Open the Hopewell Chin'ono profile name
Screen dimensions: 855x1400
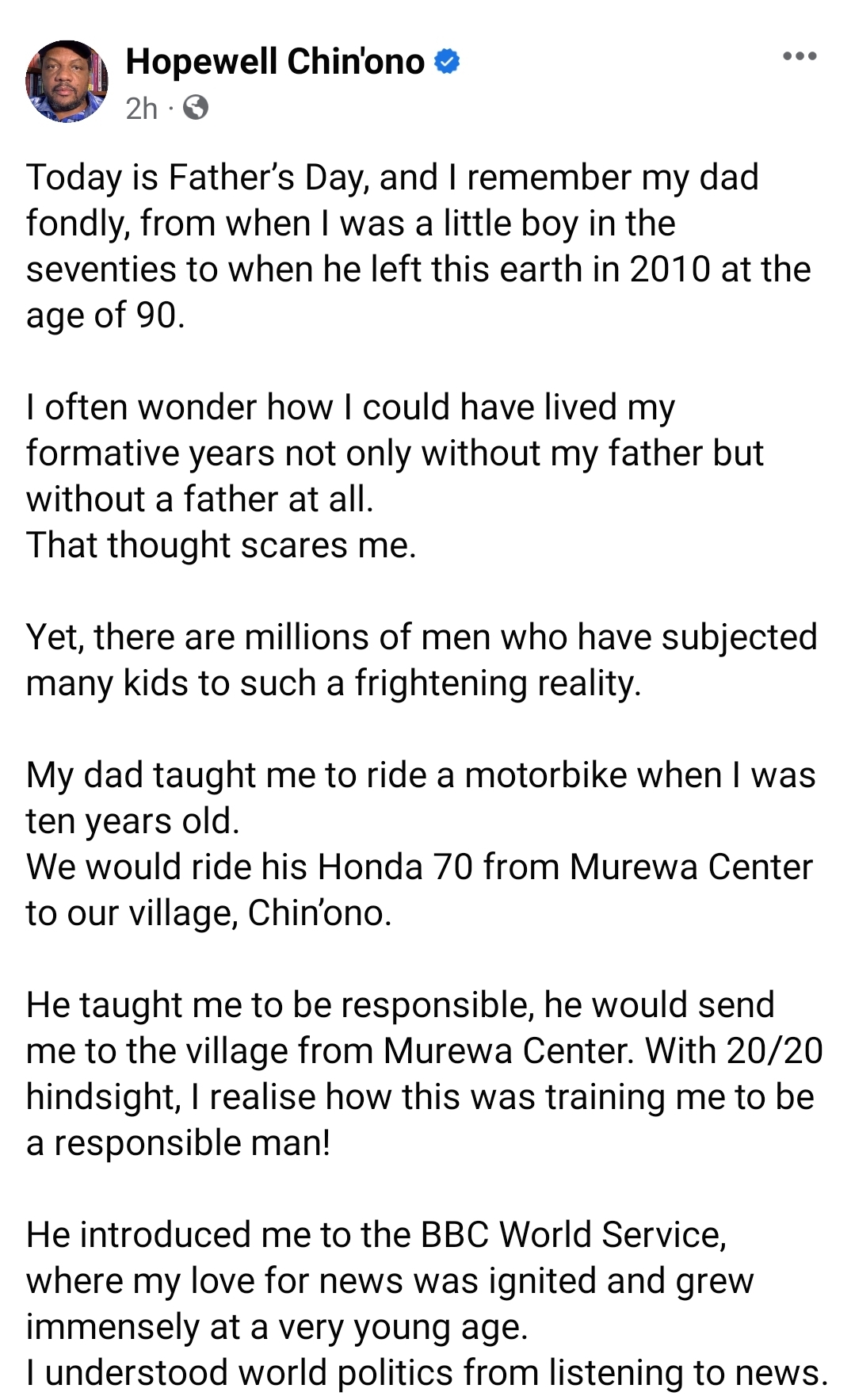pos(275,62)
